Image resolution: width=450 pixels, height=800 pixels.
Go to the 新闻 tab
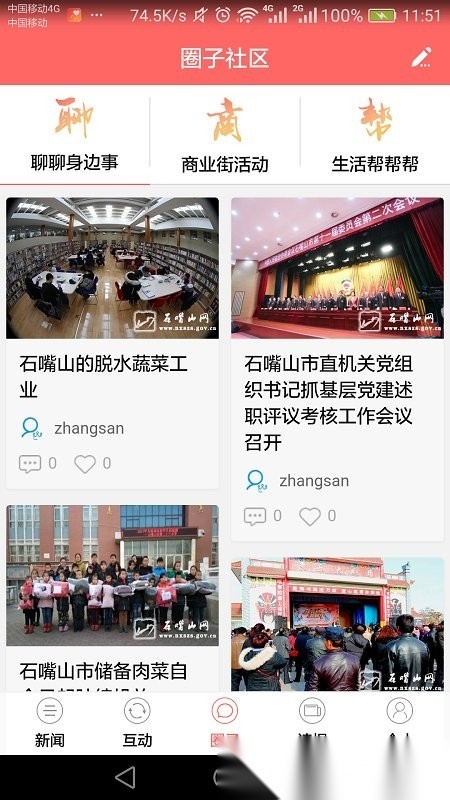[x=49, y=723]
